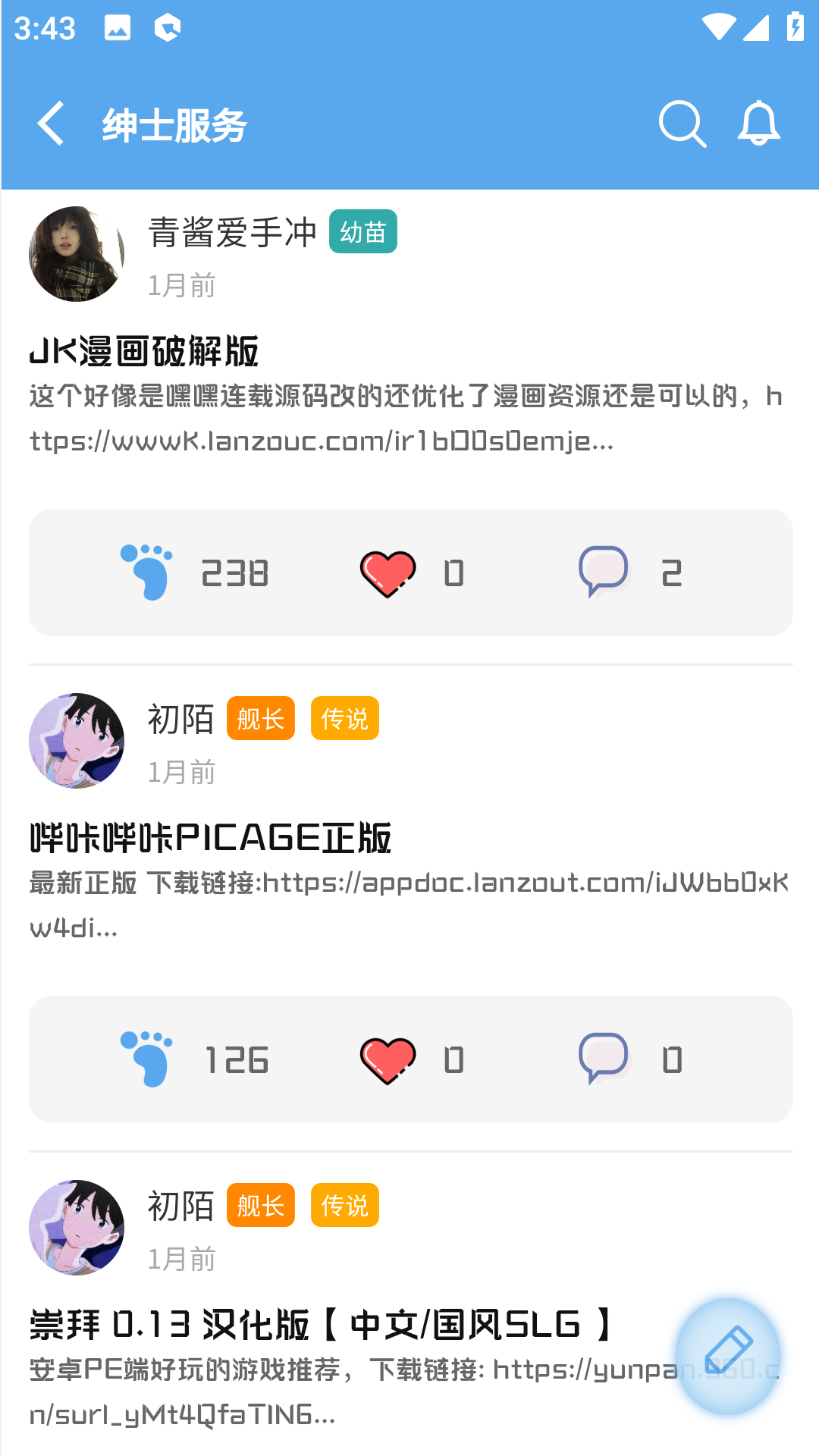Open the 哔咔哔咔PICAGE正版 post
Image resolution: width=819 pixels, height=1456 pixels.
pos(210,839)
